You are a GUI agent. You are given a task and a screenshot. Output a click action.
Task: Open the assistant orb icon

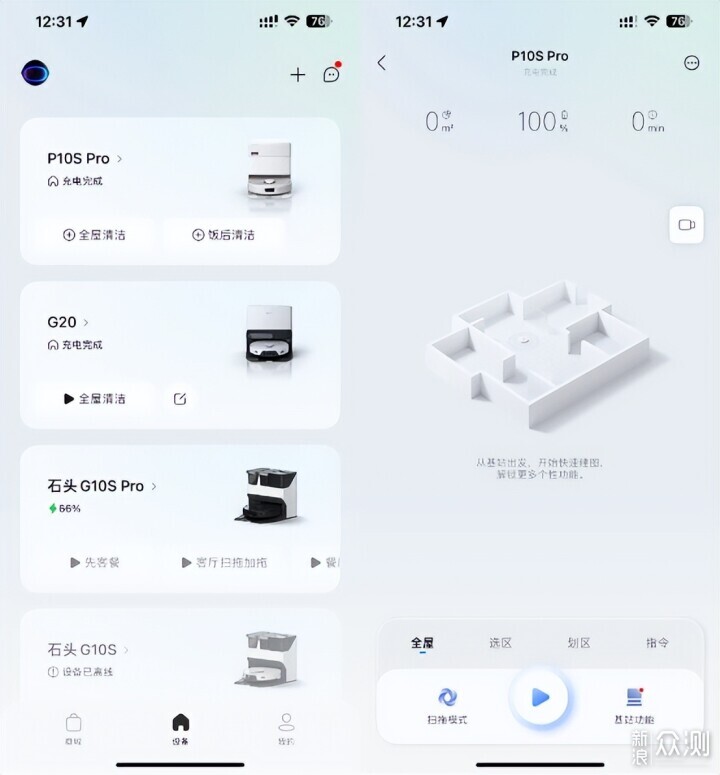pos(35,73)
